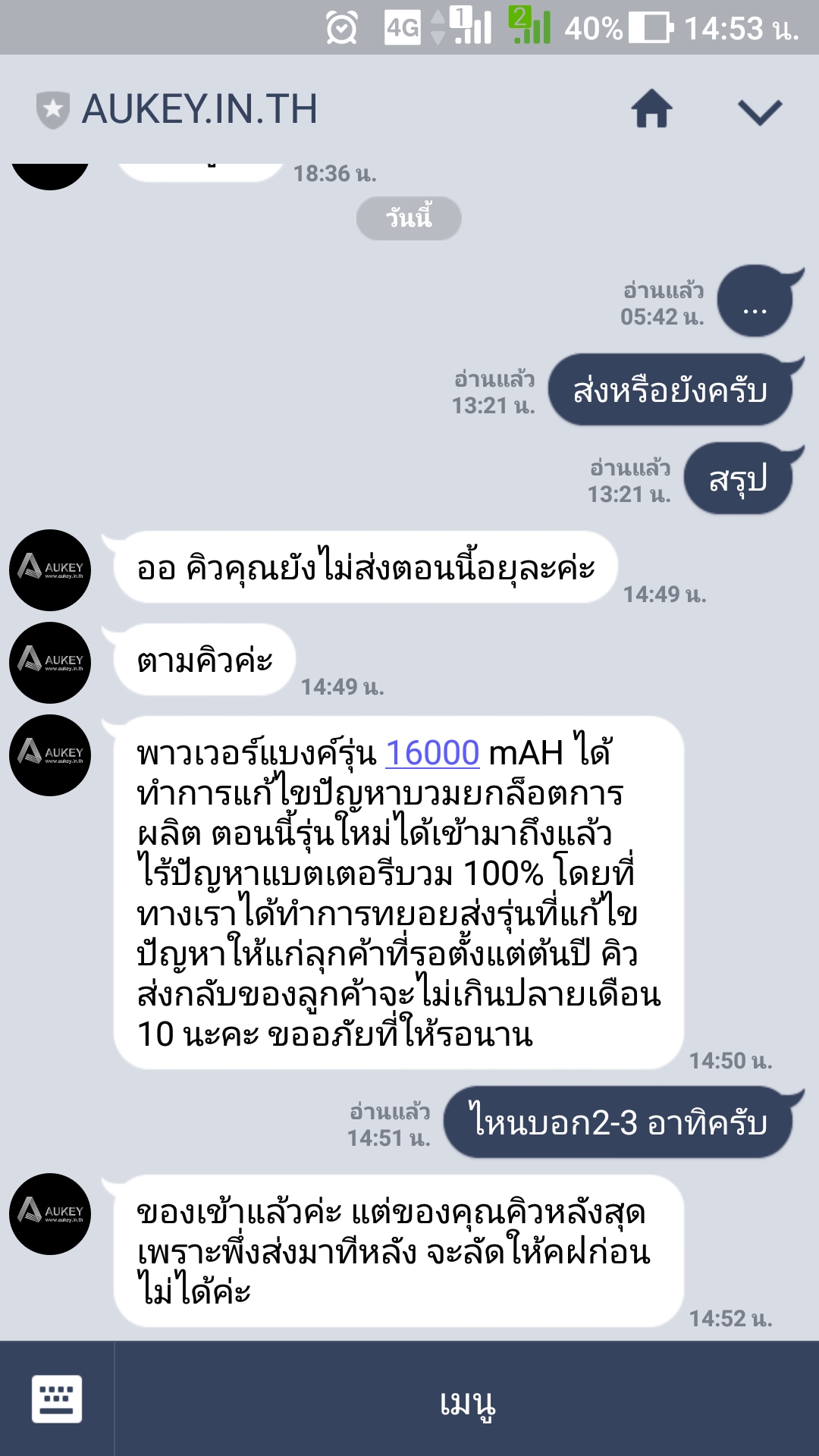This screenshot has height=1456, width=819.
Task: Tap the 16000 link in the message
Action: coord(432,753)
